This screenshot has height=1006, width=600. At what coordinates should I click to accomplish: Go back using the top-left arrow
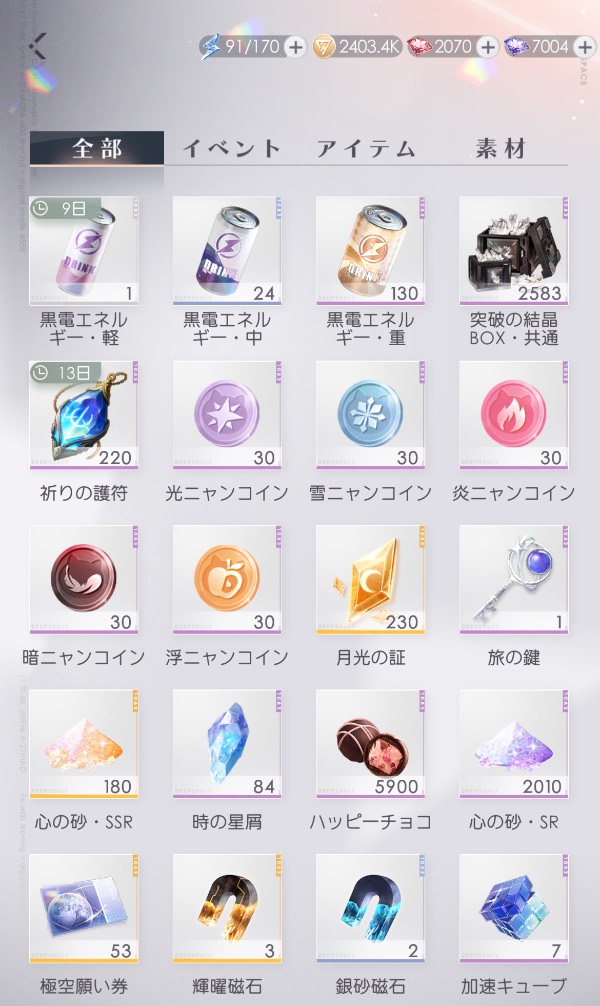pyautogui.click(x=38, y=44)
